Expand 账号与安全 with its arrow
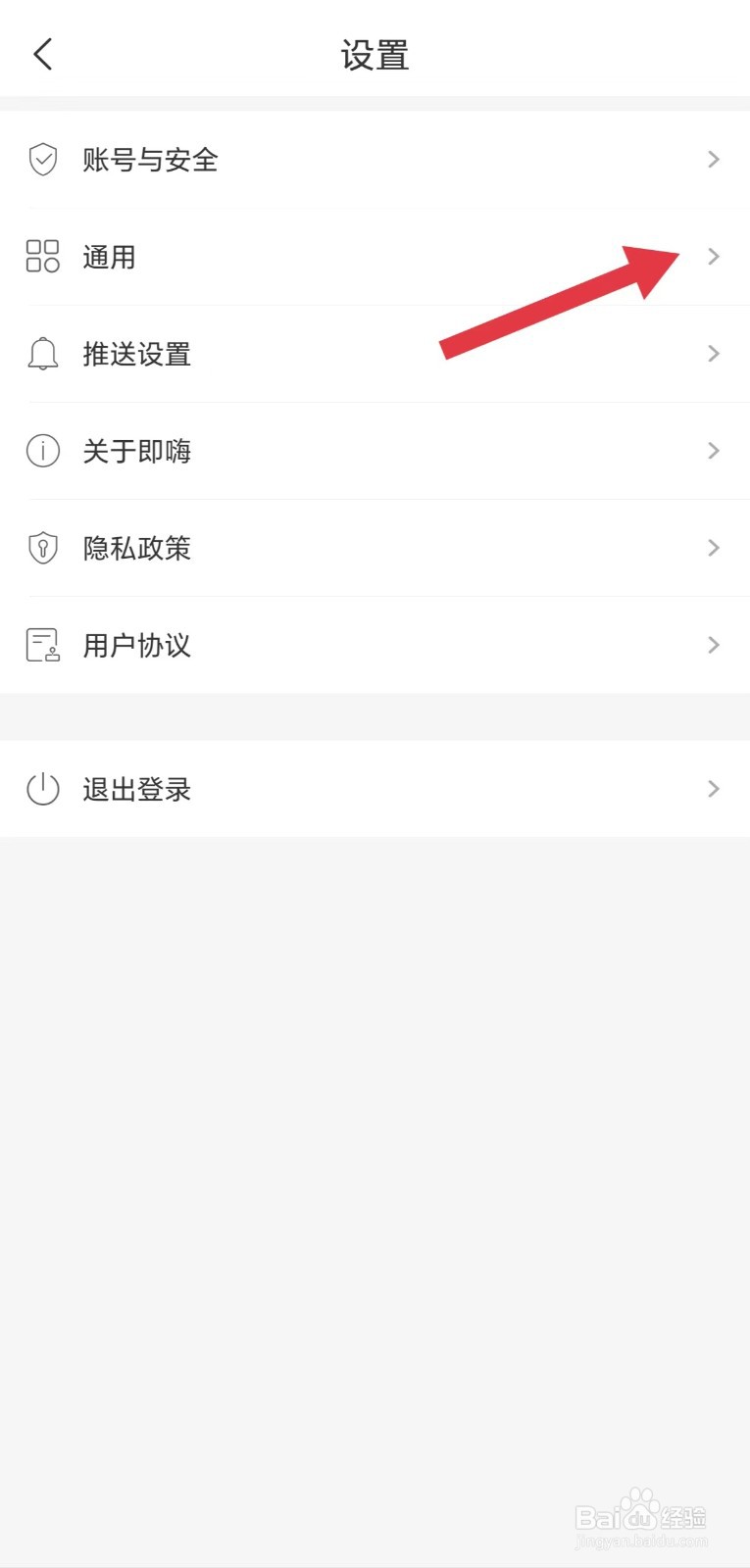Screen dimensions: 750x1568 (714, 159)
